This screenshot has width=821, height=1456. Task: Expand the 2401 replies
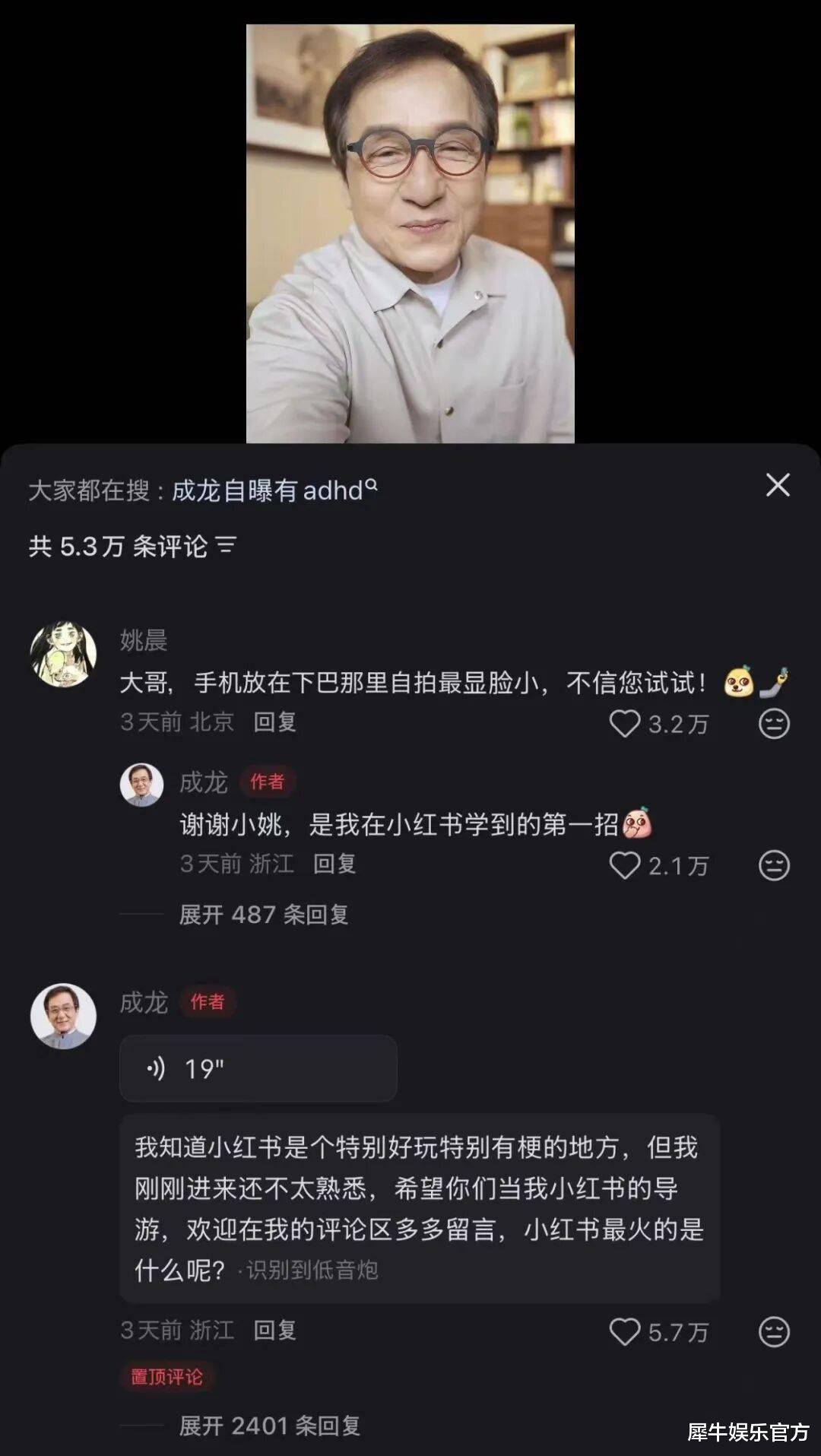click(269, 1426)
